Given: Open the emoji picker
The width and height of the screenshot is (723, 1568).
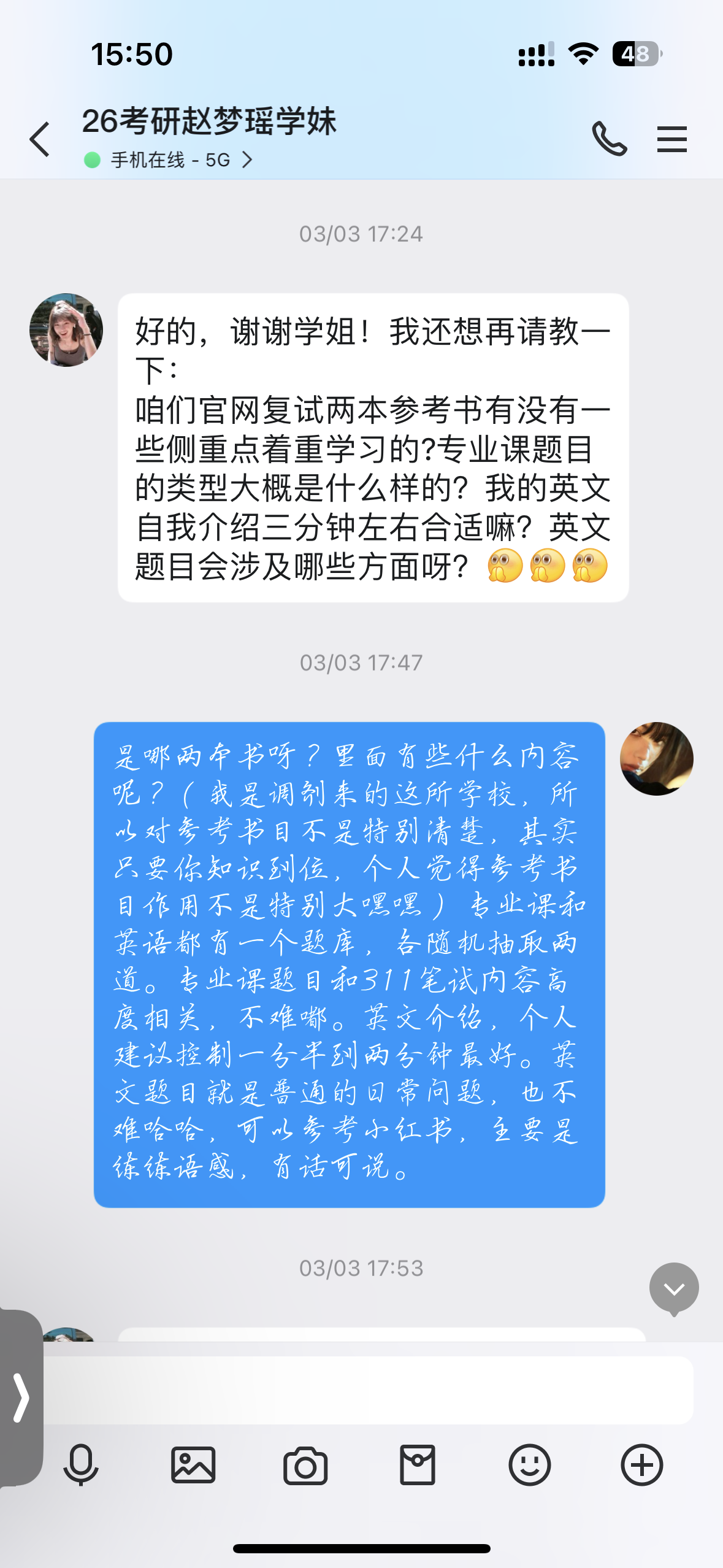Looking at the screenshot, I should tap(530, 1465).
